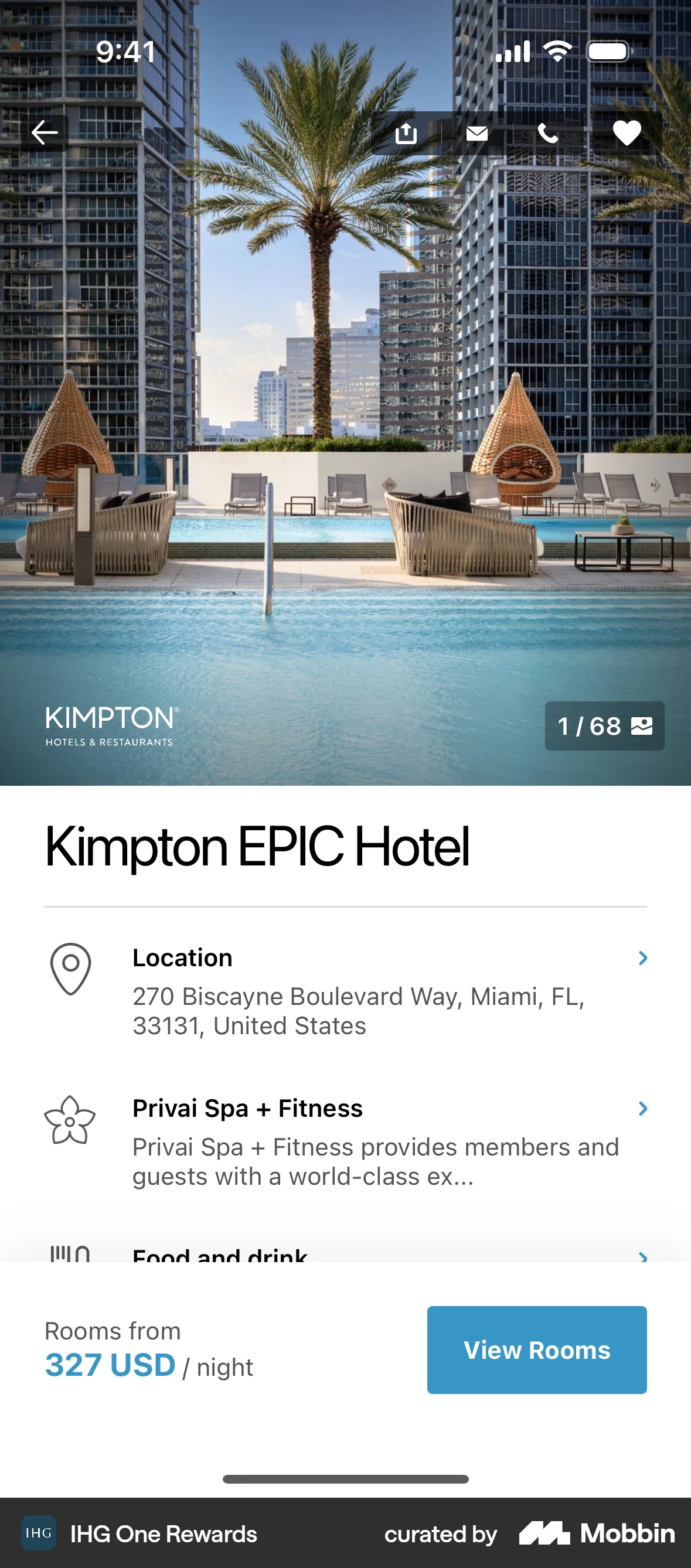The width and height of the screenshot is (691, 1568).
Task: Select the Mobbin logo
Action: pyautogui.click(x=595, y=1534)
